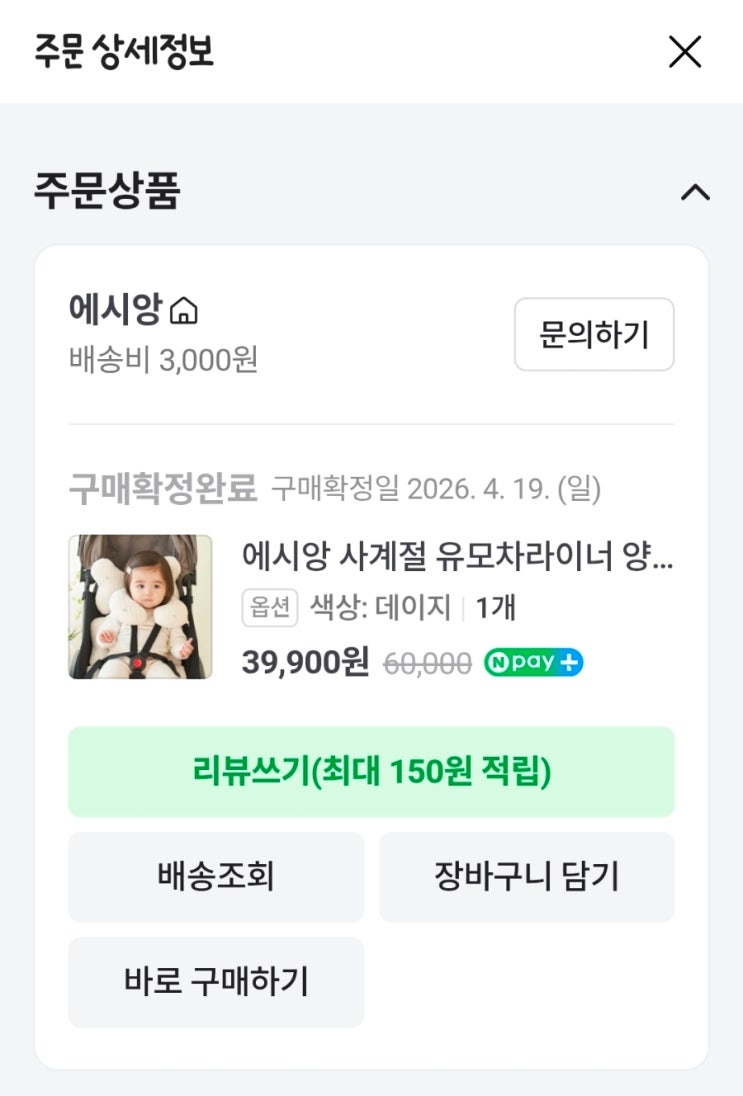Tap the 문의하기 button

pyautogui.click(x=594, y=335)
